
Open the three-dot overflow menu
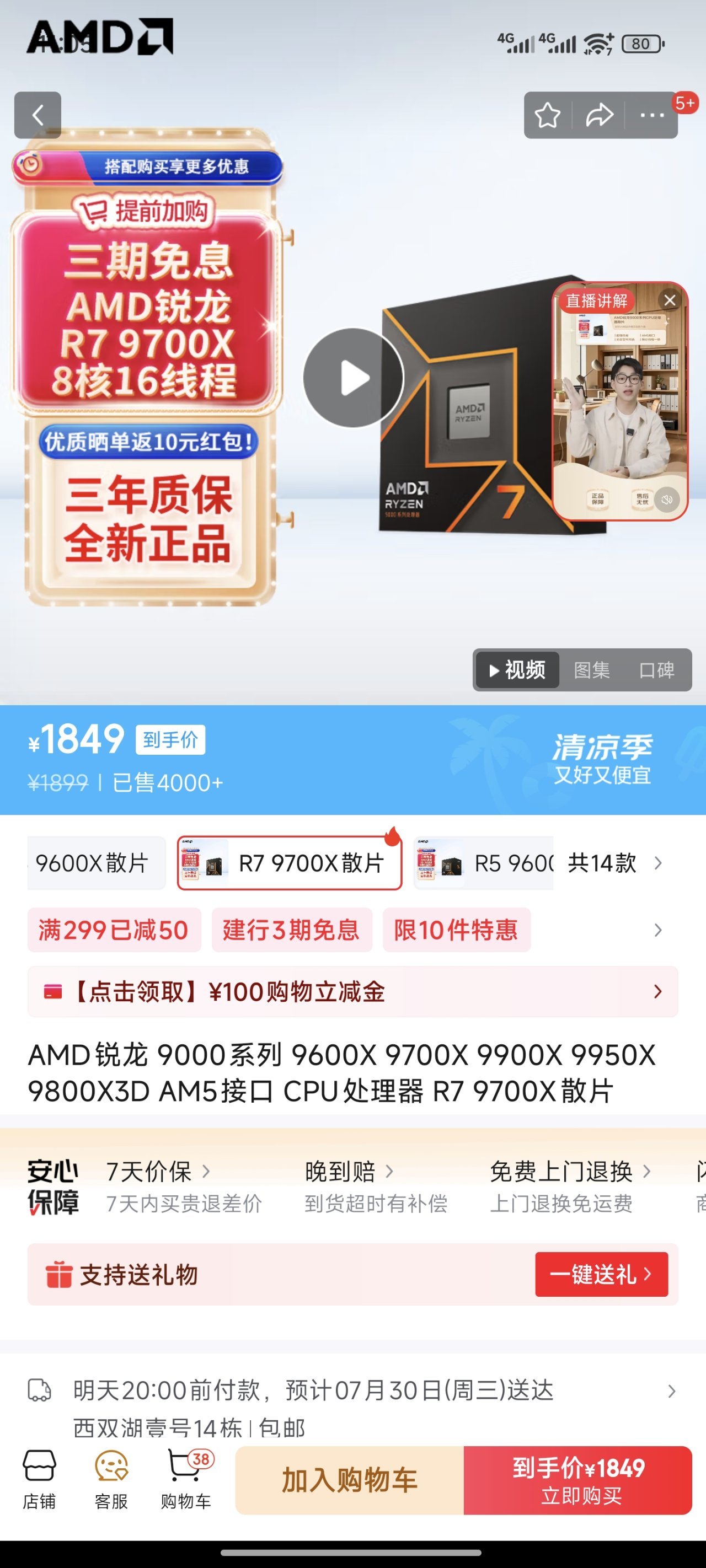point(652,115)
